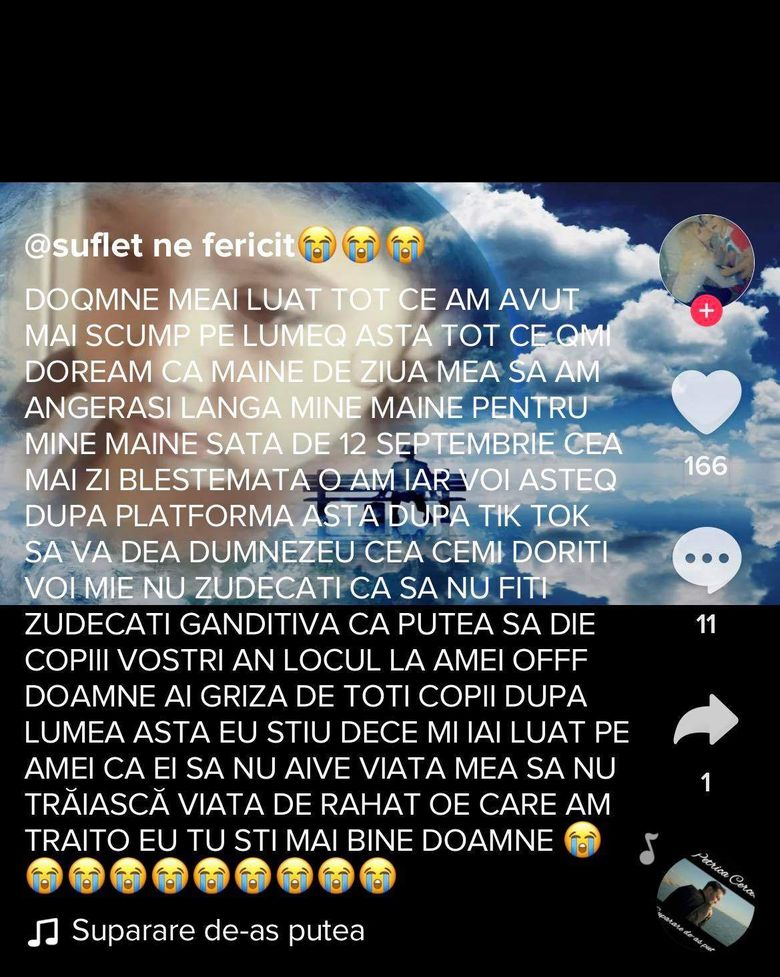Like this video with the heart
Screen dimensions: 780x977
706,401
